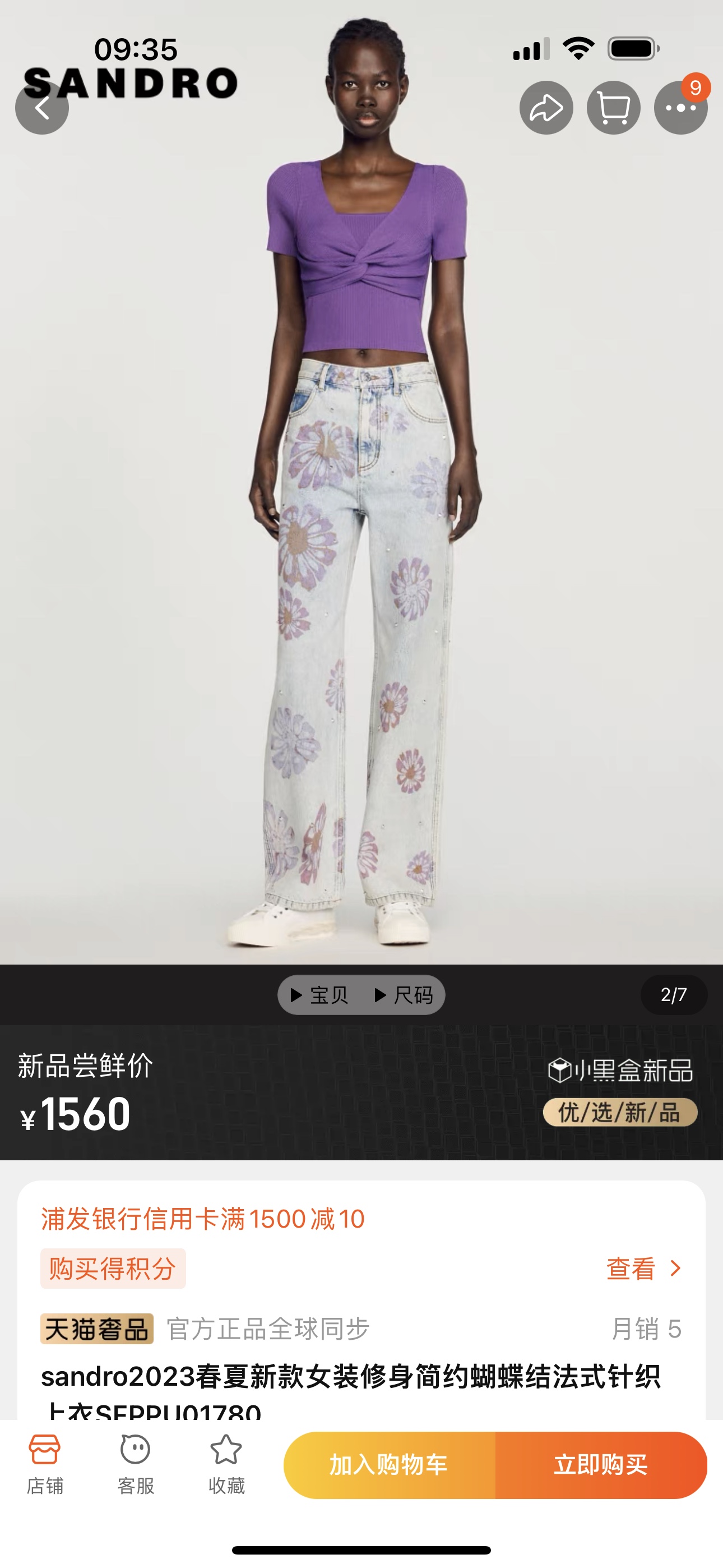
Task: Open the three-dot more menu
Action: [680, 108]
